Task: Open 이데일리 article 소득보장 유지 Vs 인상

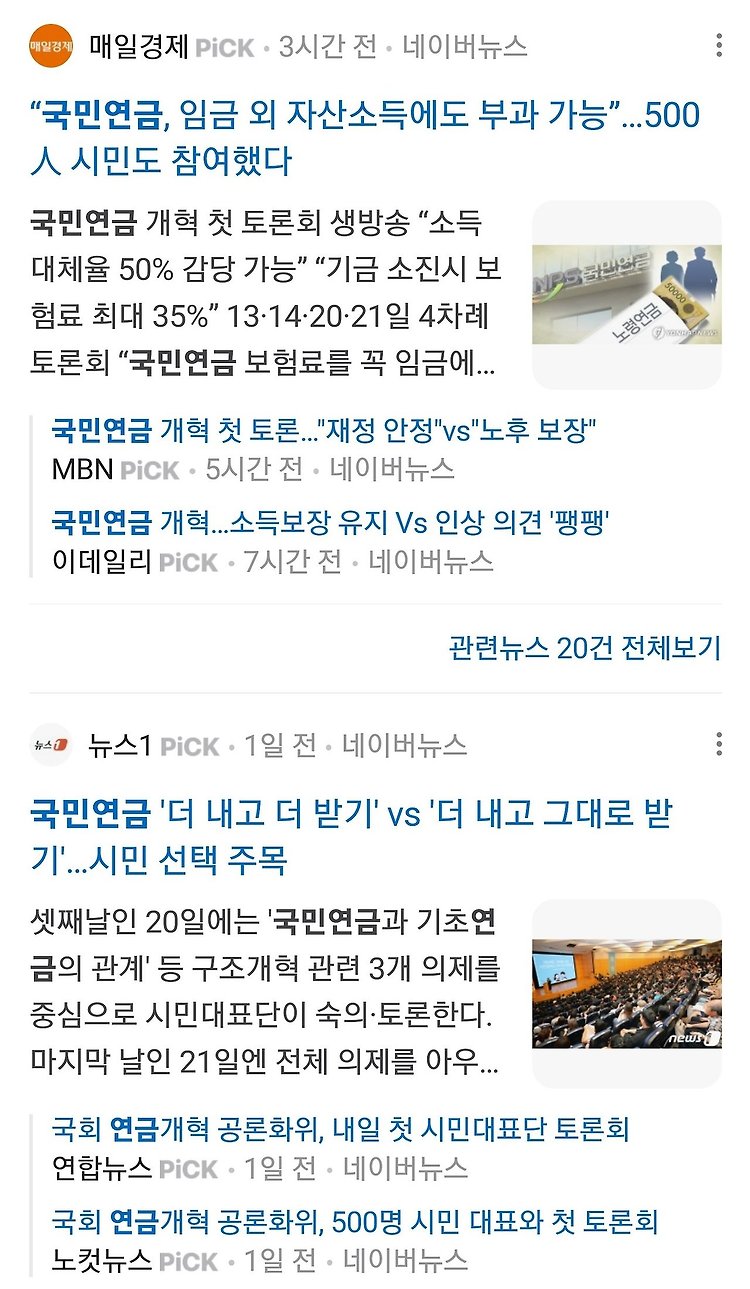Action: pyautogui.click(x=331, y=522)
